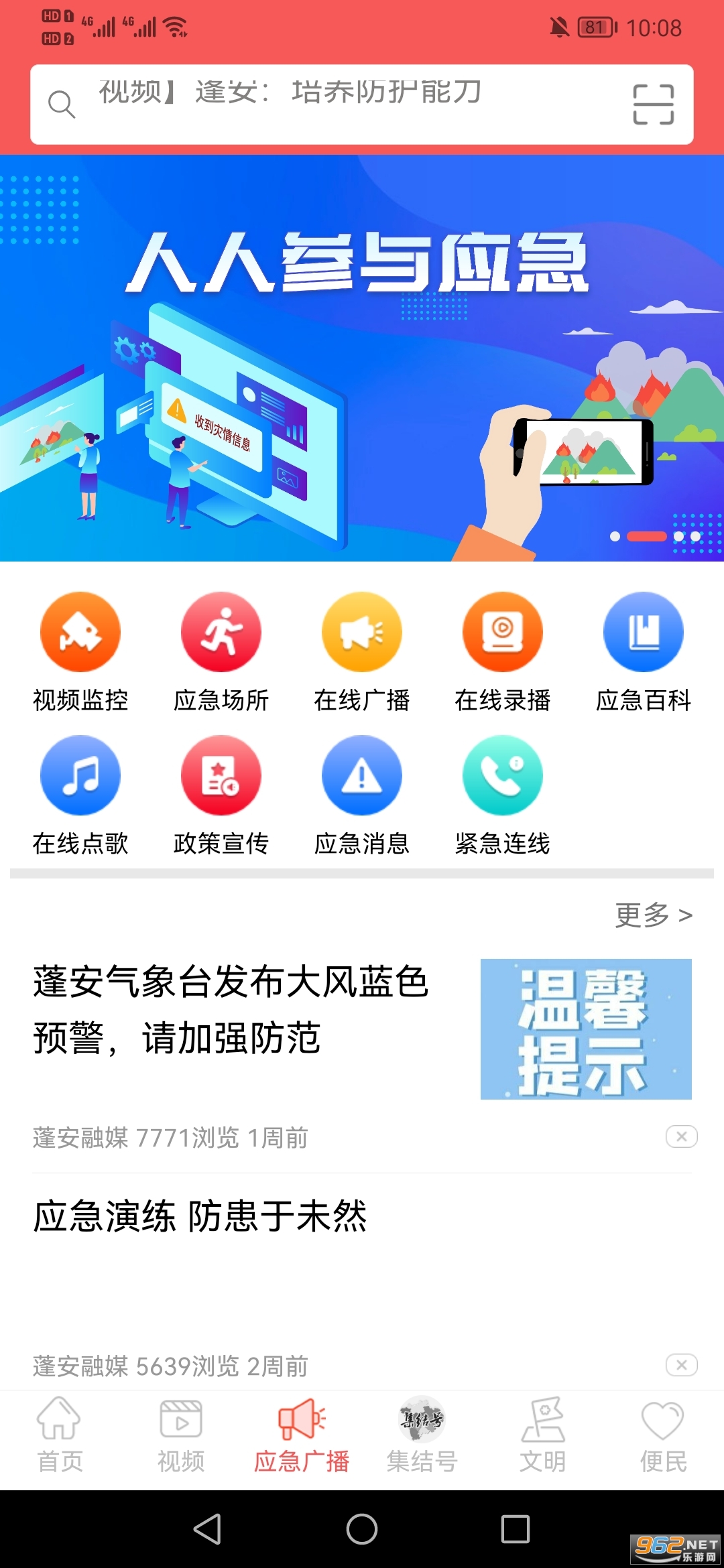724x1568 pixels.
Task: Switch to the 集结号 tab
Action: [x=422, y=1435]
